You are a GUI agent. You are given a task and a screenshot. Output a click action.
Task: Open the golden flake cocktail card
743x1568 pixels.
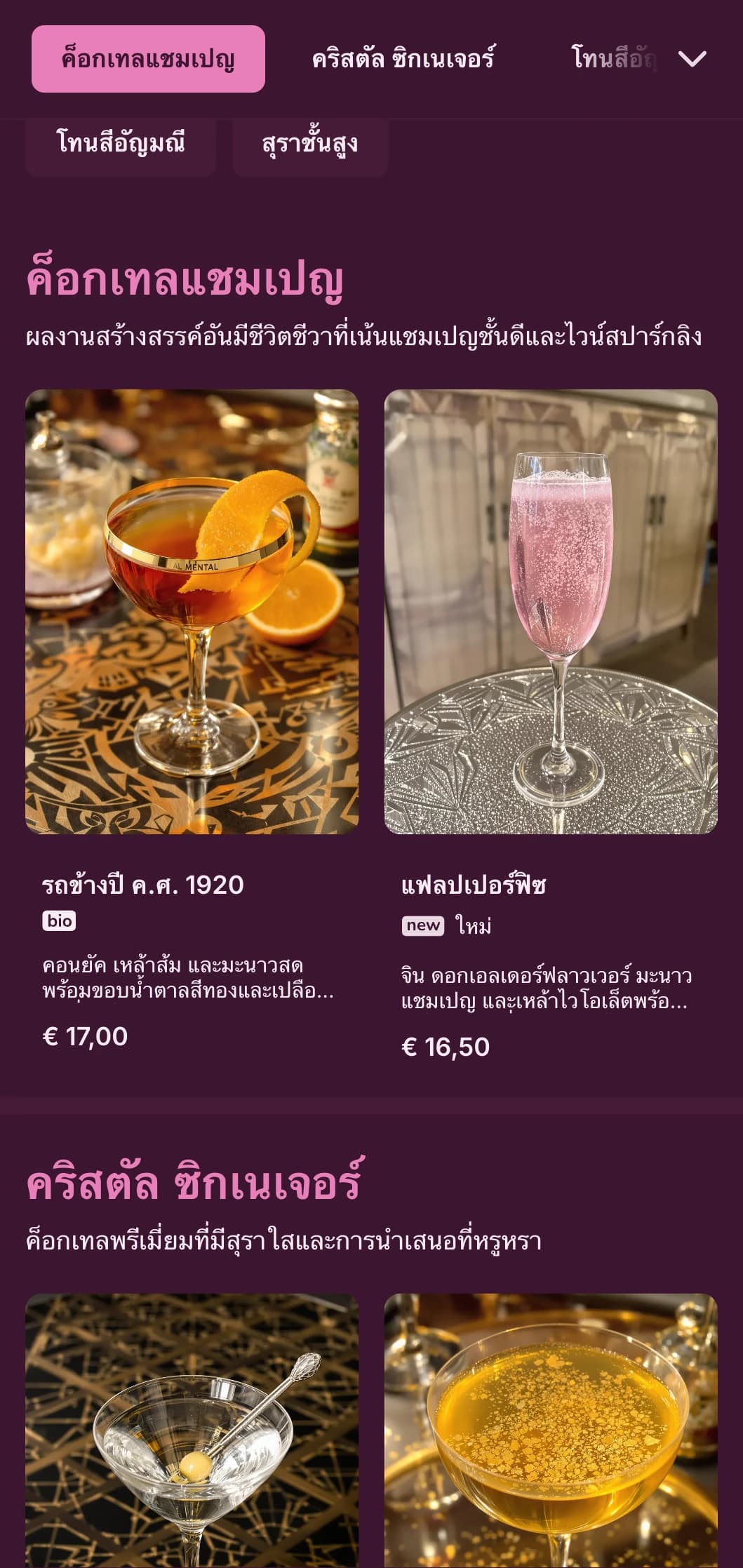tap(551, 1431)
